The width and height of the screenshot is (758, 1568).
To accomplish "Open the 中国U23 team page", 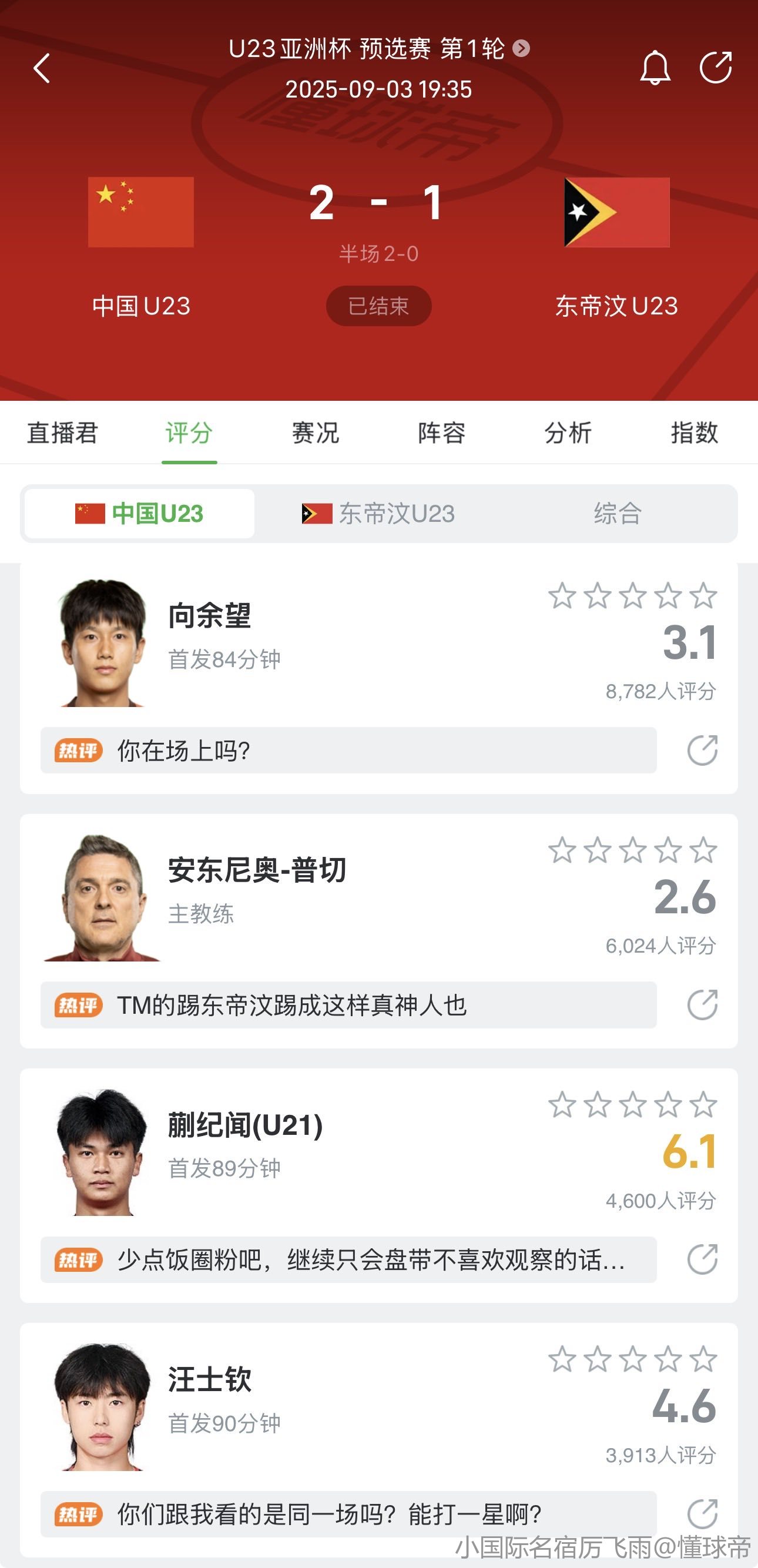I will 141,243.
